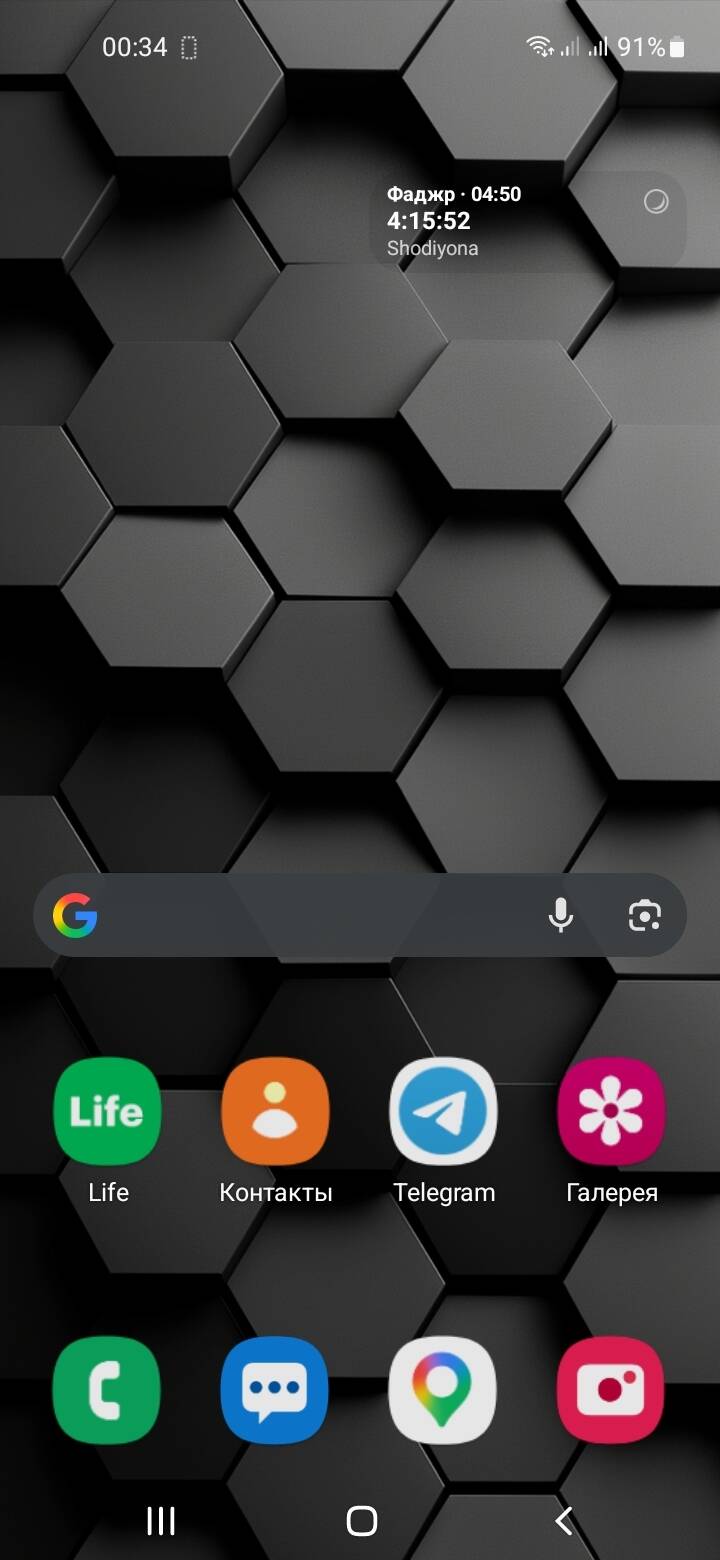
Task: Open the Галерея app
Action: coord(611,1111)
